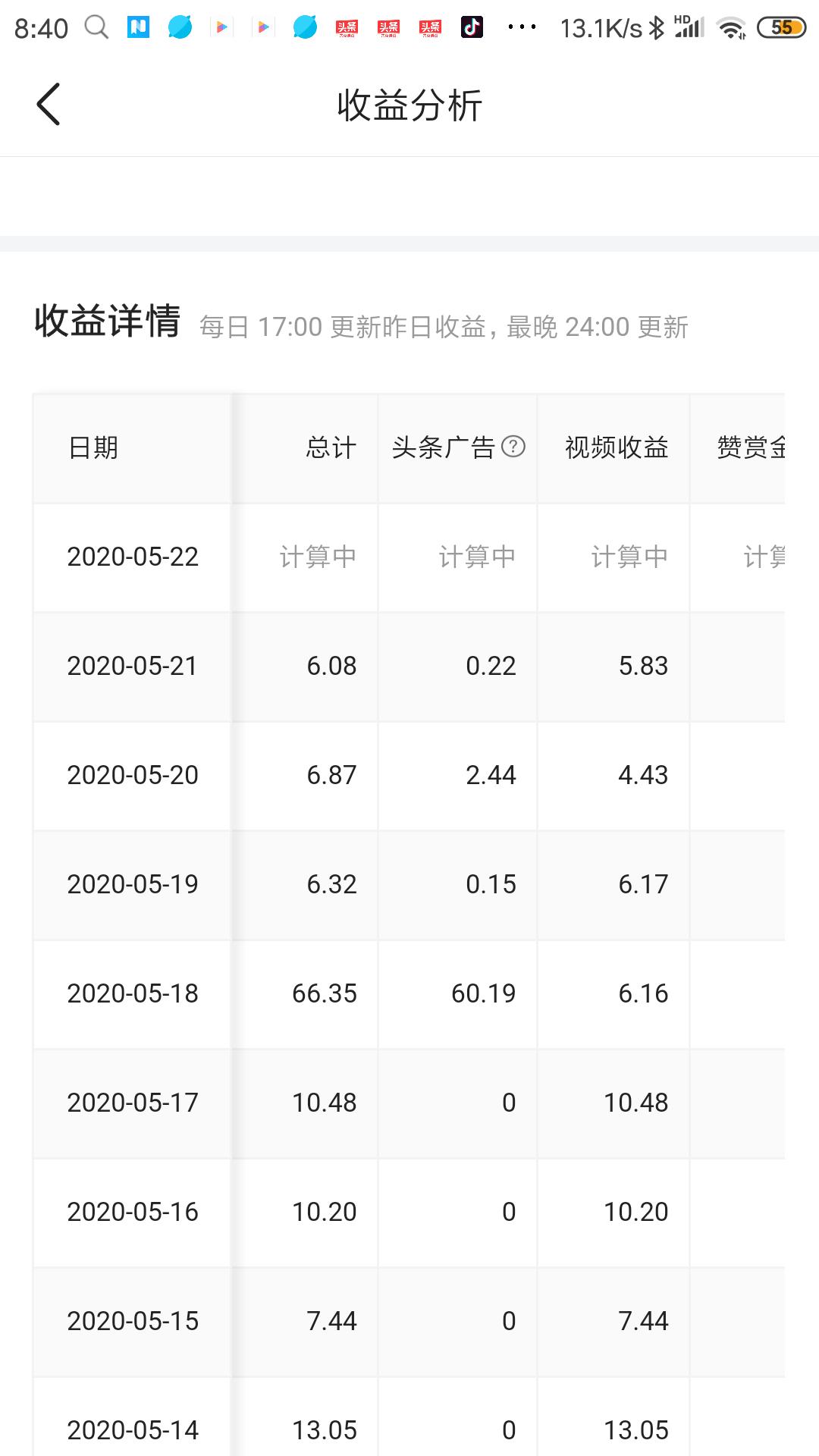Select row 2020-05-17 in the earnings table
This screenshot has height=1456, width=819.
click(132, 1103)
